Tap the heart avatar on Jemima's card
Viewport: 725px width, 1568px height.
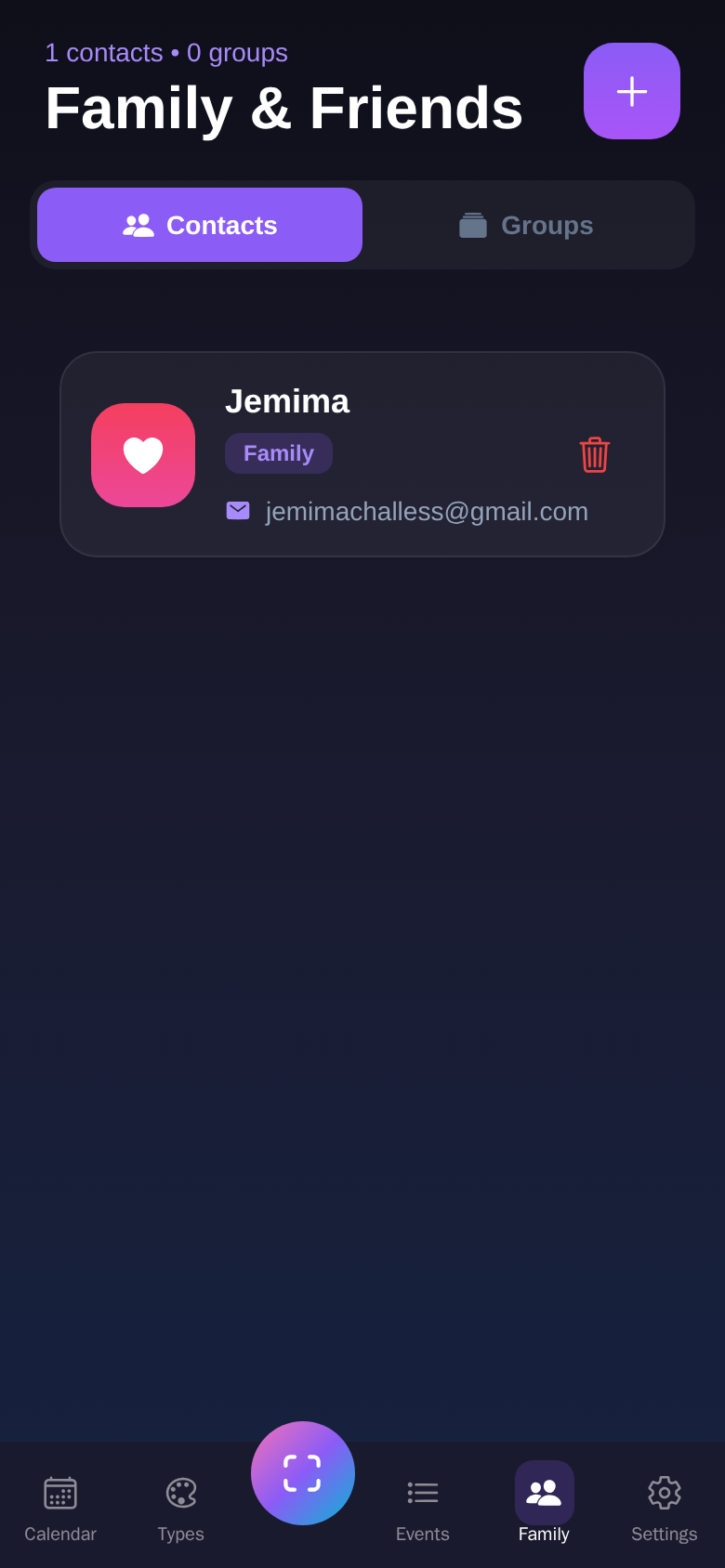[x=142, y=455]
